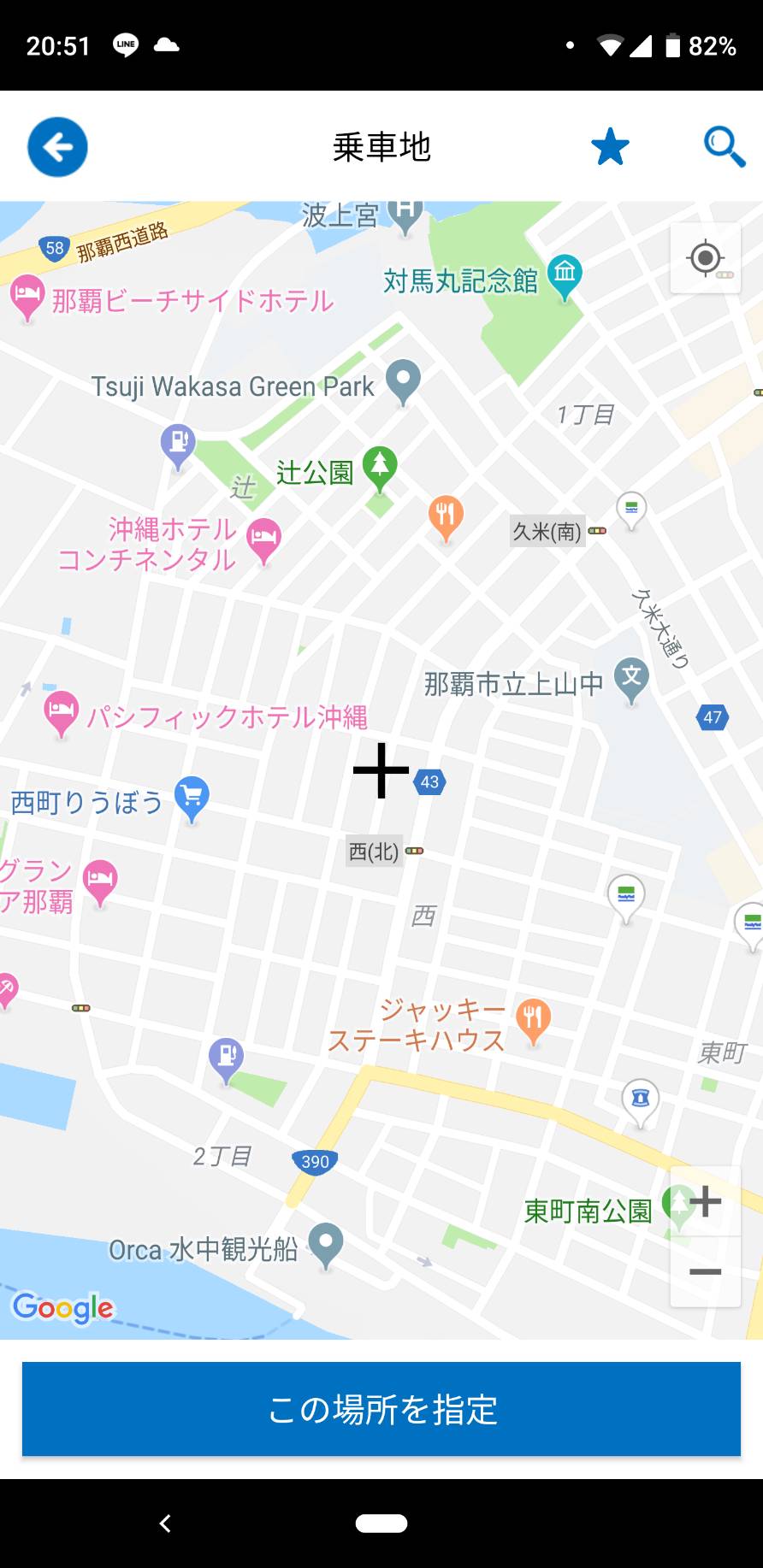The height and width of the screenshot is (1568, 763).
Task: Tap the system back button
Action: click(x=165, y=1523)
